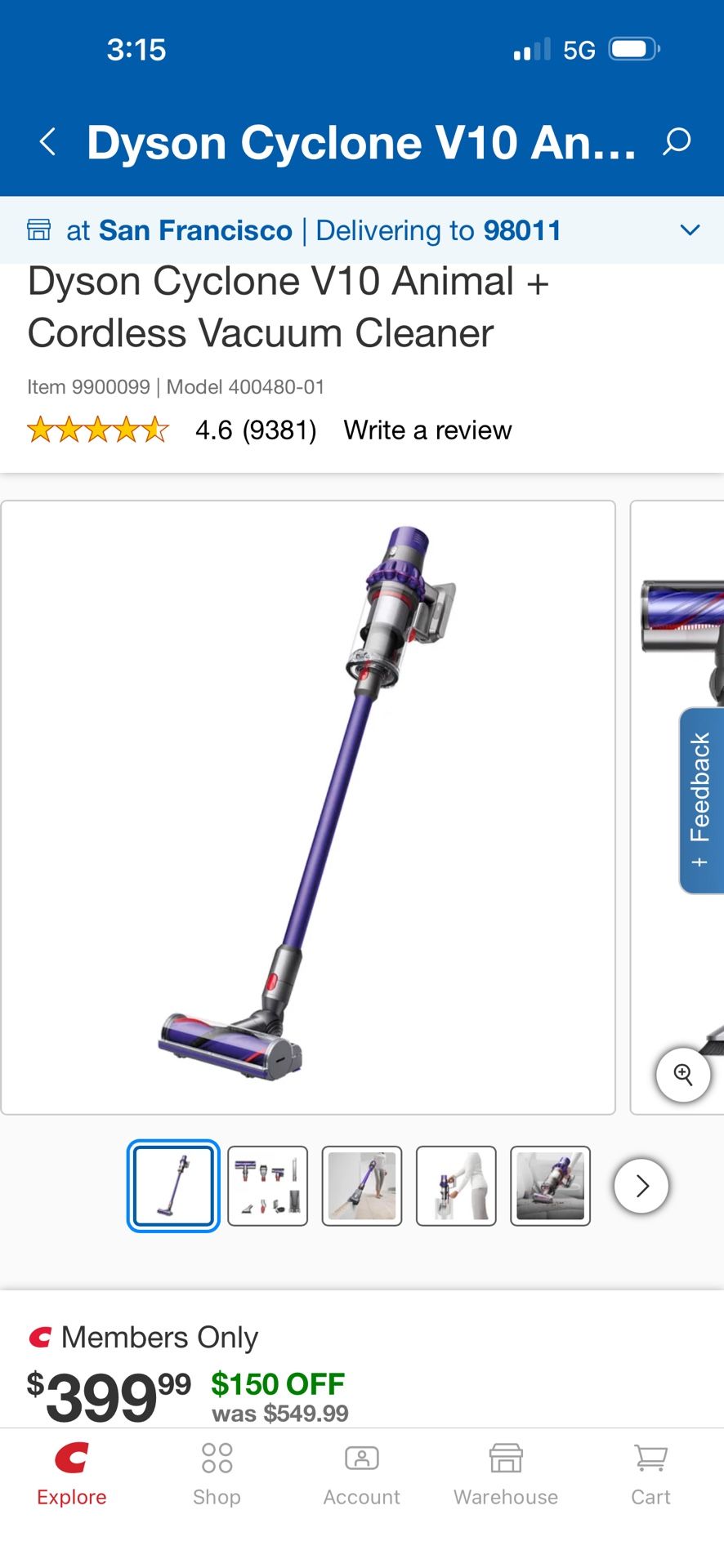Open the Write a review link

427,430
